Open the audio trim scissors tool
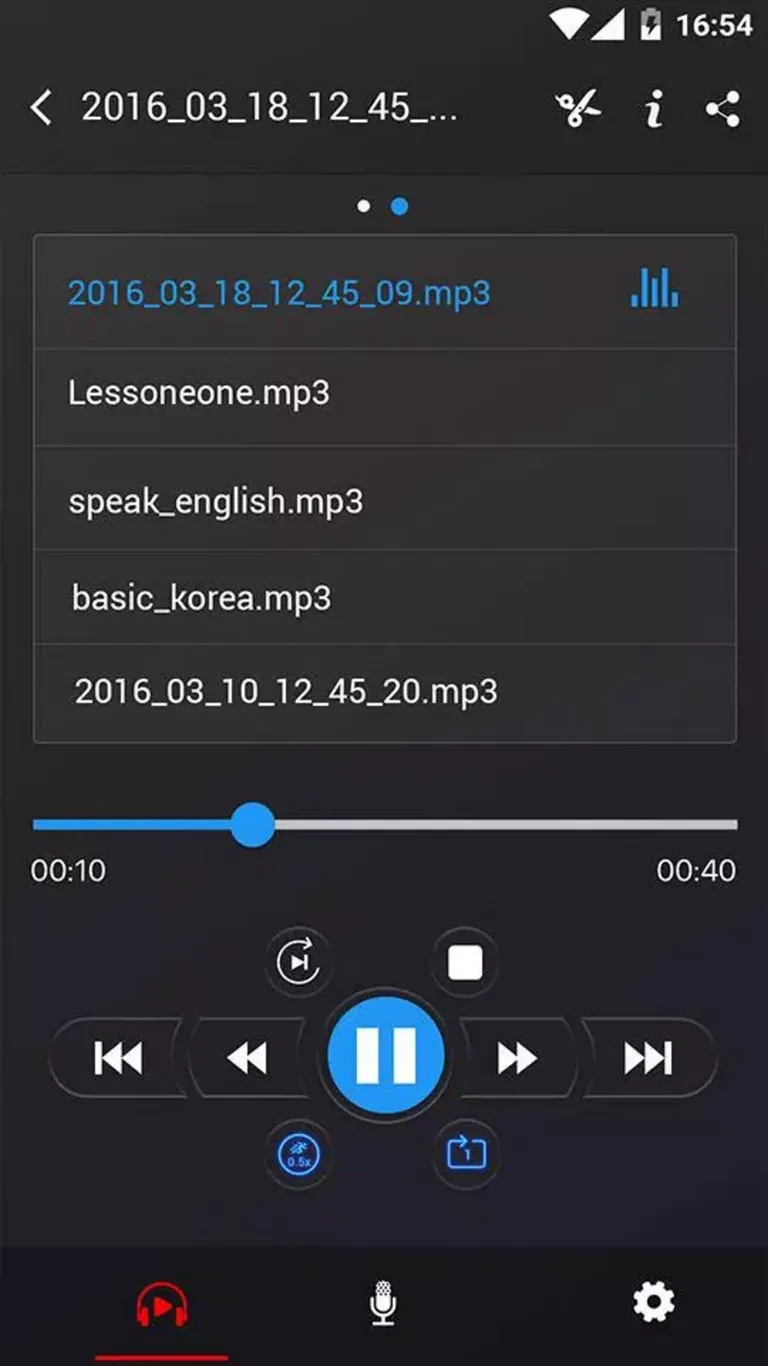 point(578,108)
